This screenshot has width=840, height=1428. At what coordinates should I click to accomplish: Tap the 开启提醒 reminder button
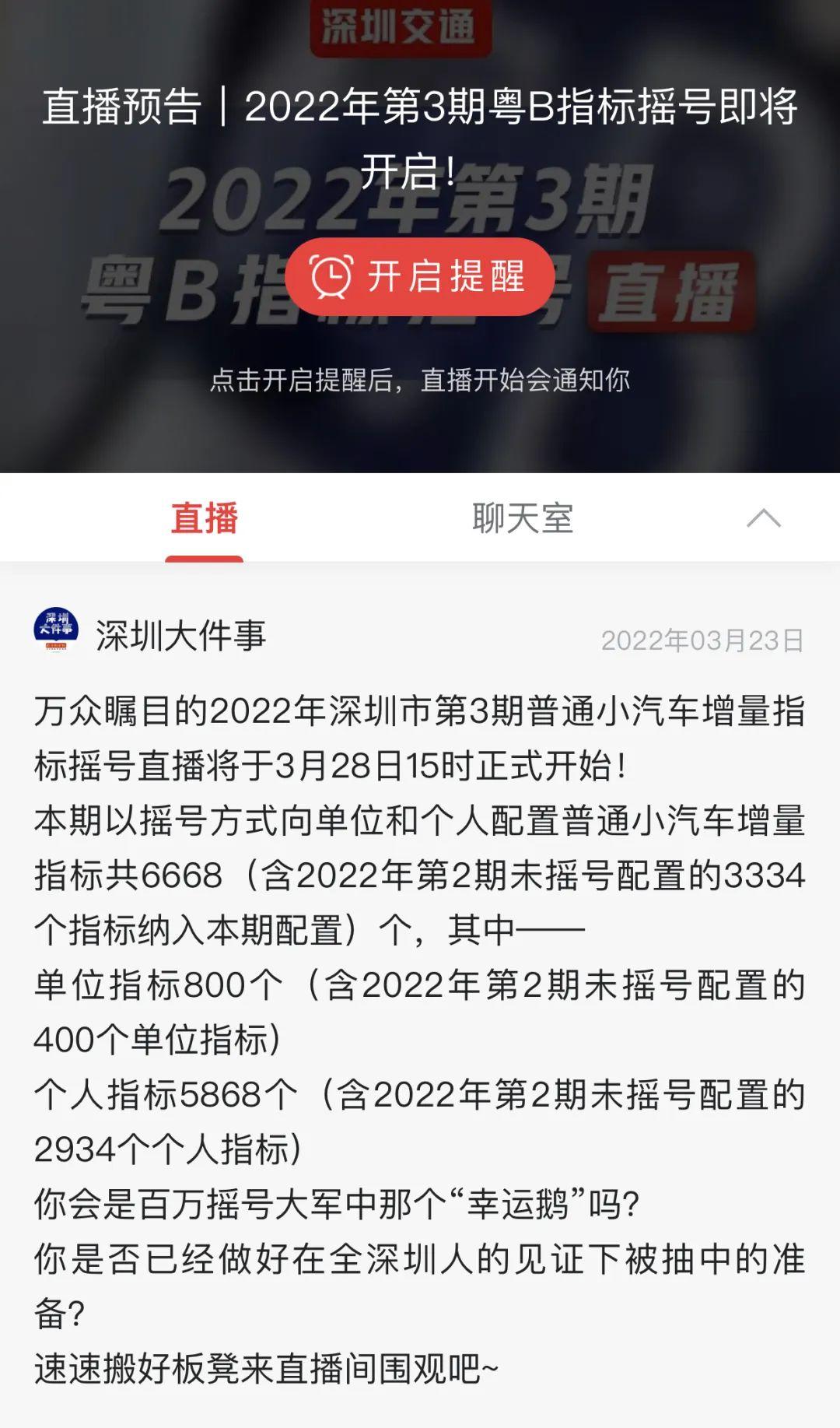coord(419,277)
